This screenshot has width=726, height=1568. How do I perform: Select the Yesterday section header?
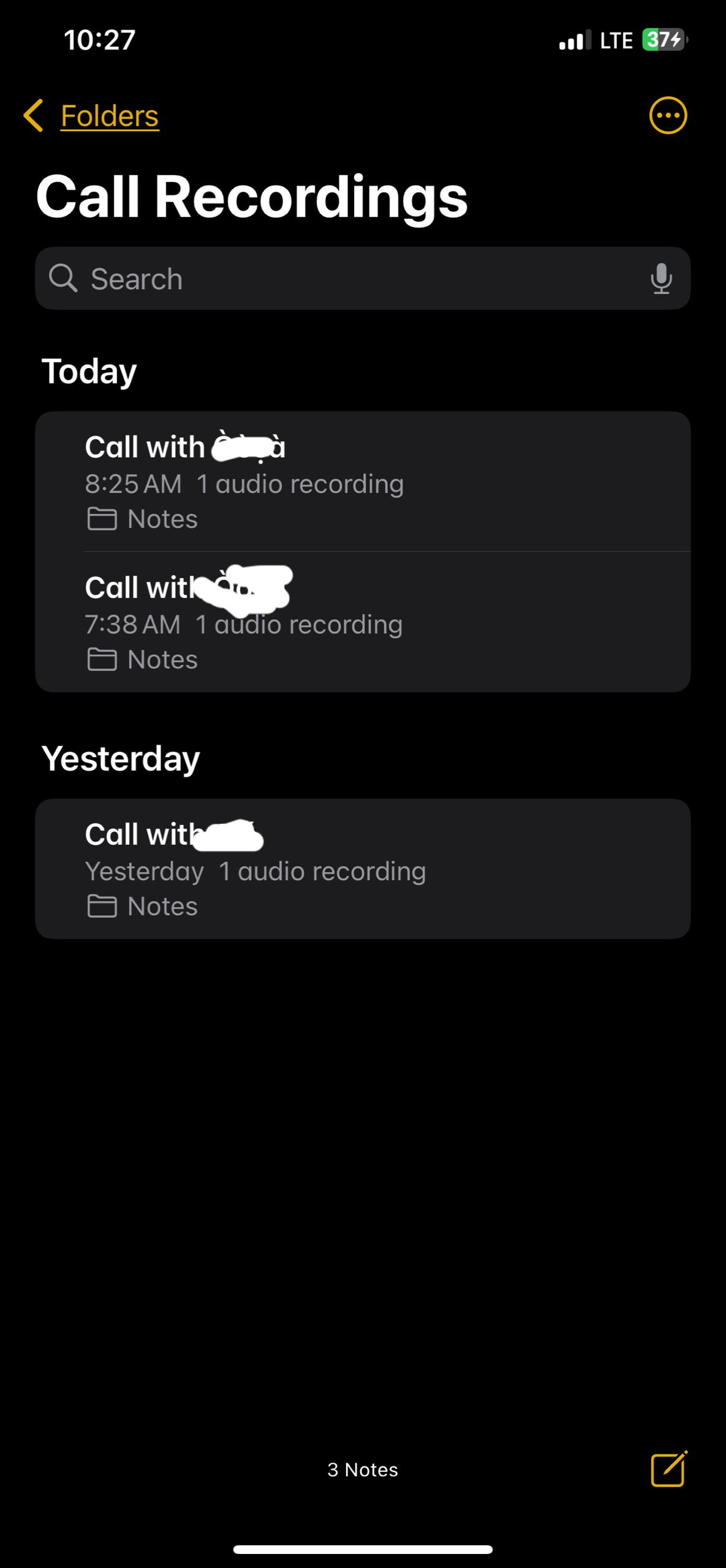(x=120, y=757)
